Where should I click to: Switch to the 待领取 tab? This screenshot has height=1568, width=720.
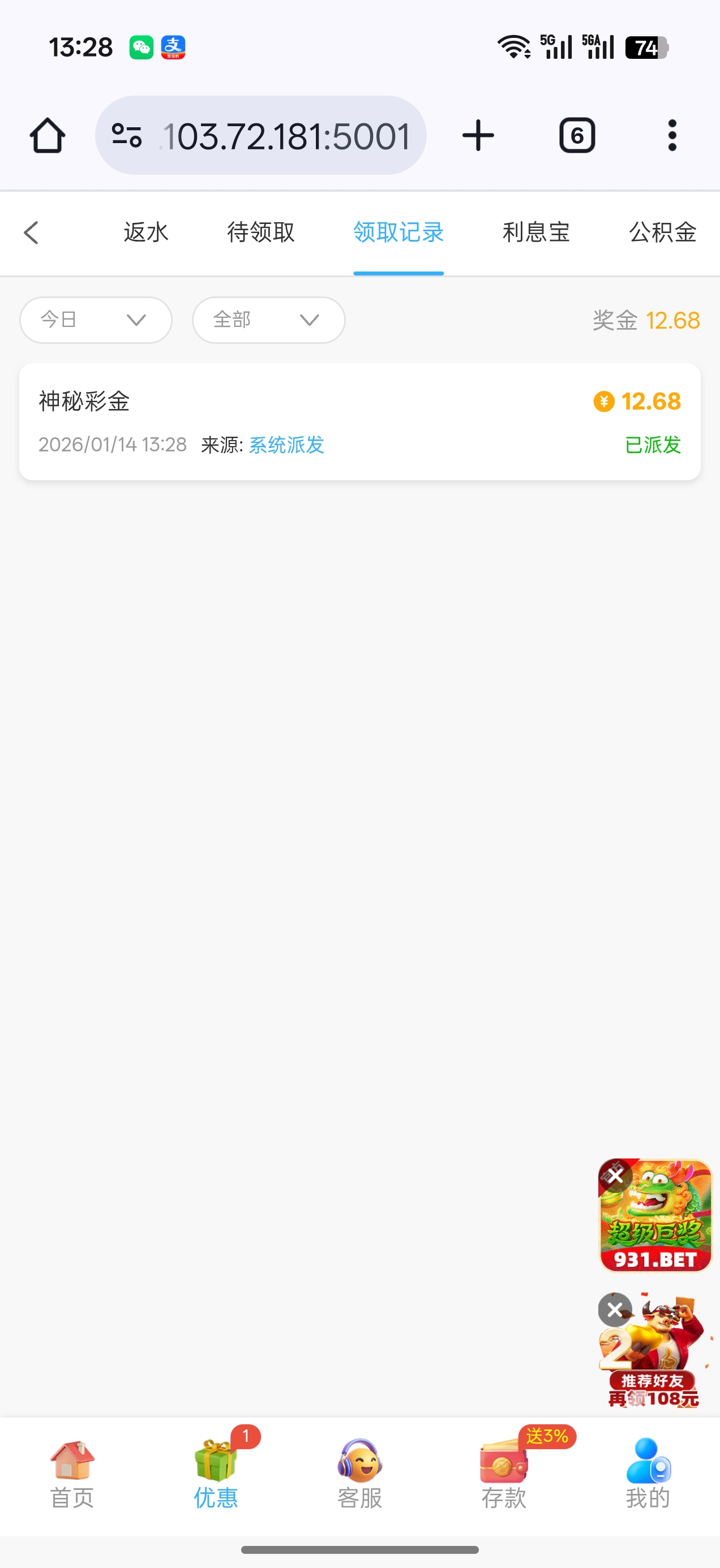point(261,232)
